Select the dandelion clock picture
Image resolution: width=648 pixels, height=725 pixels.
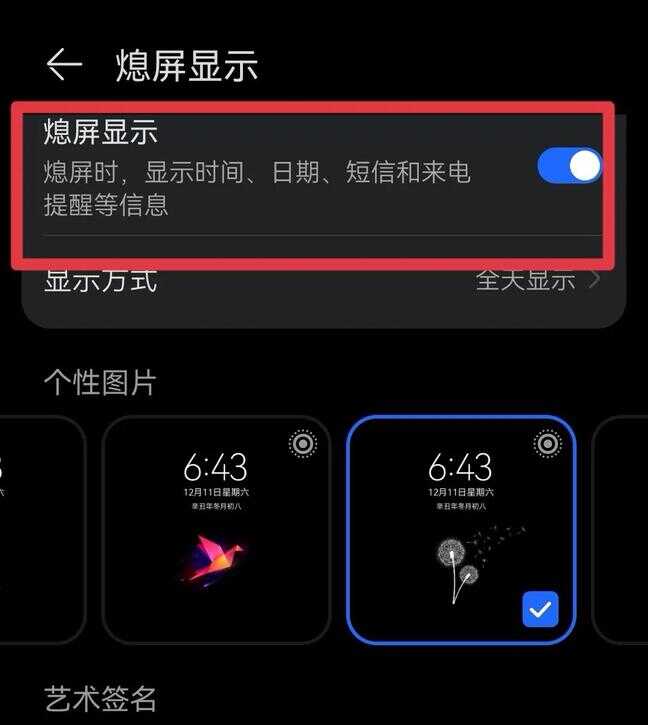click(461, 529)
